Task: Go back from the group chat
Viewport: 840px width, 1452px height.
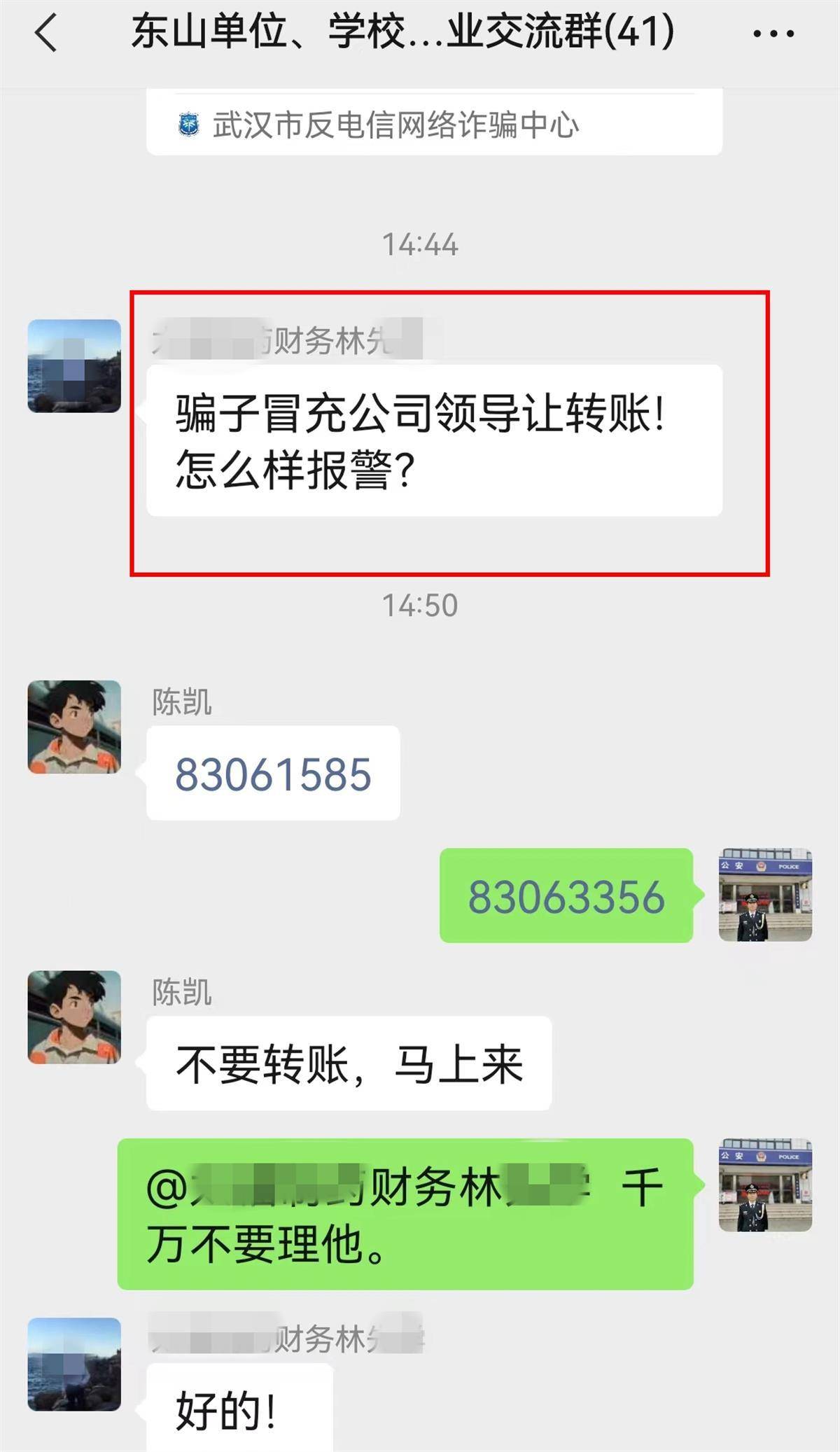Action: click(46, 33)
